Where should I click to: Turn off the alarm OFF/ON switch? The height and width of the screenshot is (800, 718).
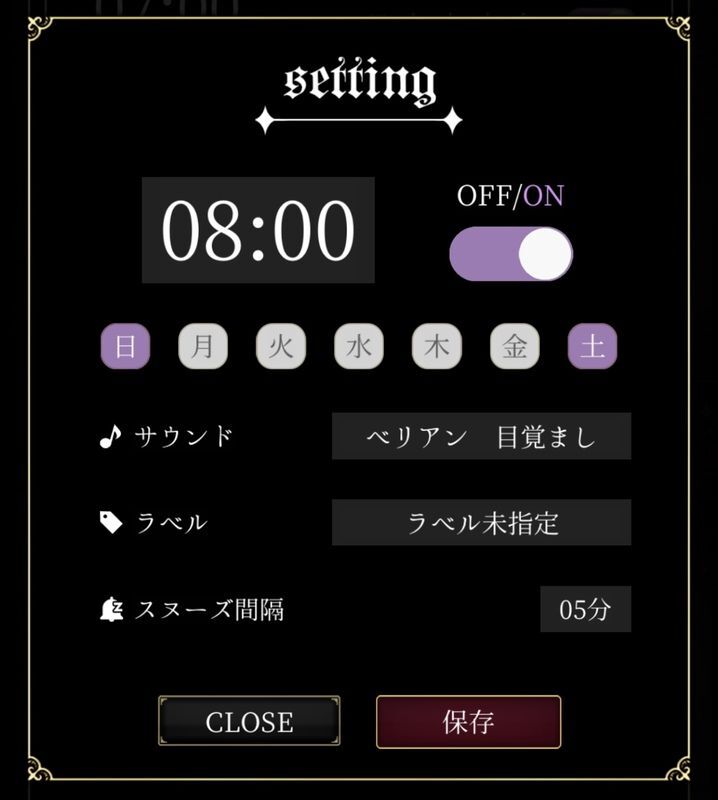(511, 254)
